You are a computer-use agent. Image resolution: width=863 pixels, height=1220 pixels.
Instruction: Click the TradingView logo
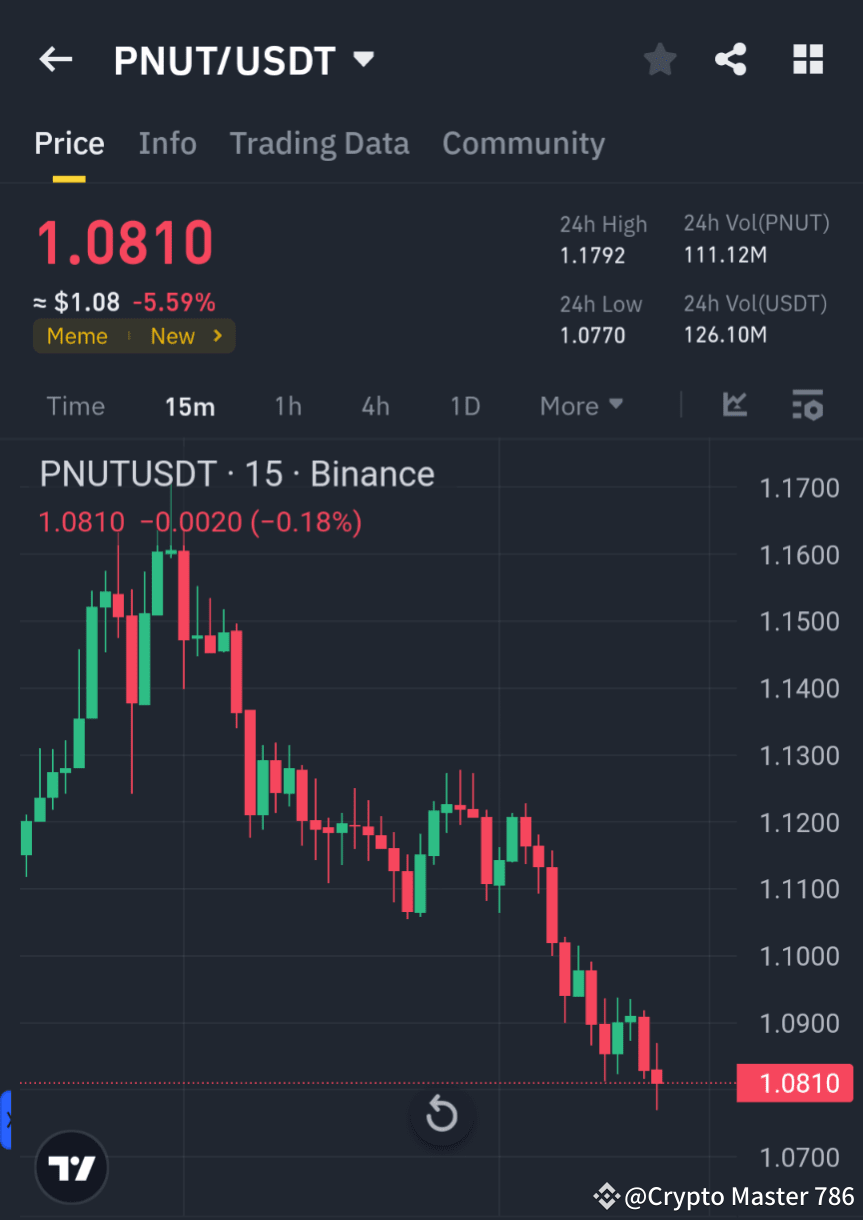tap(70, 1166)
